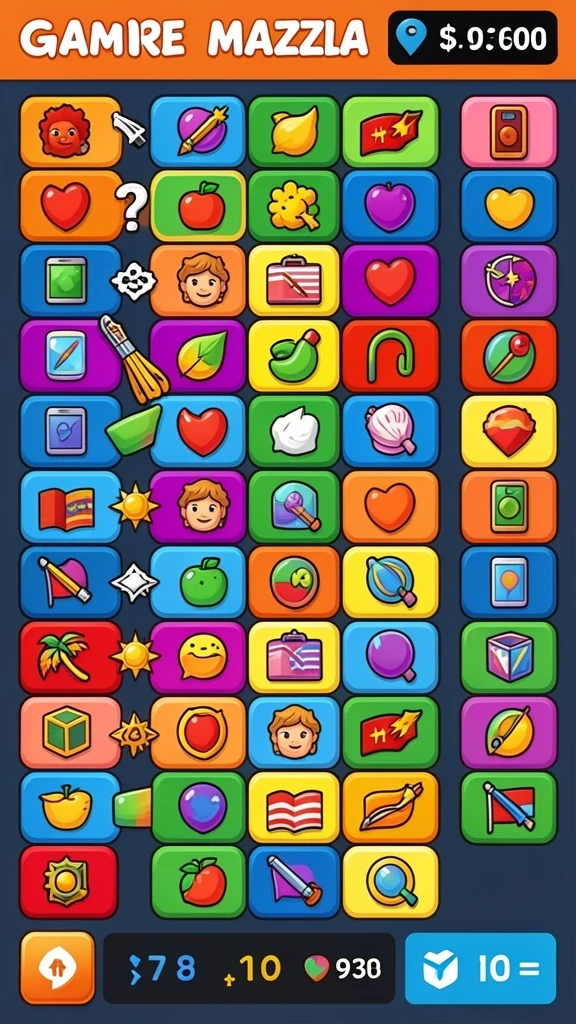Pick the purple plum tile
This screenshot has height=1024, width=576.
point(391,206)
